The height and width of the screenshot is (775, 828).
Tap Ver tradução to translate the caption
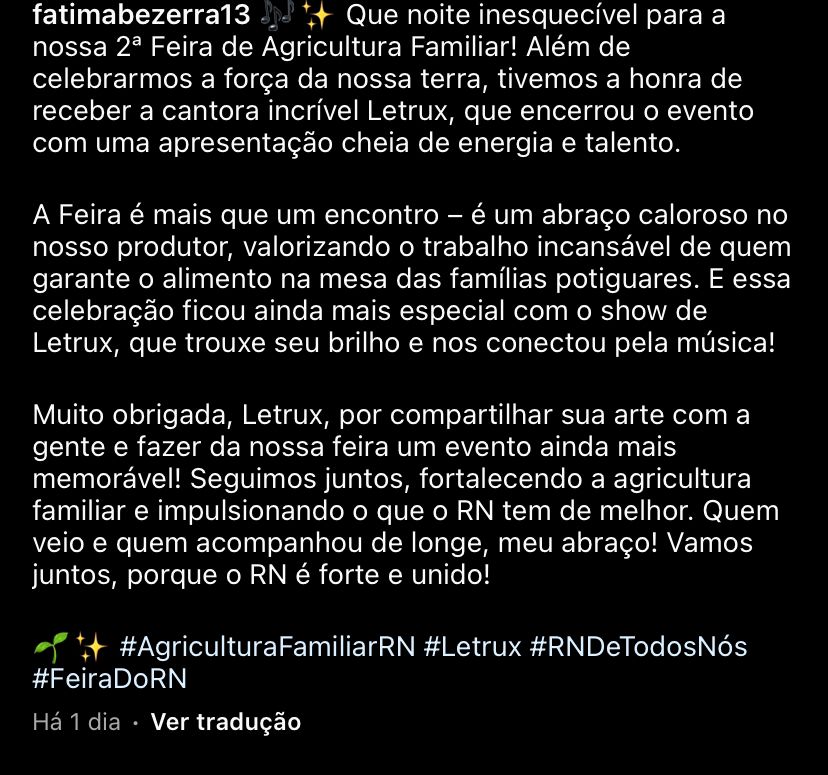(225, 721)
